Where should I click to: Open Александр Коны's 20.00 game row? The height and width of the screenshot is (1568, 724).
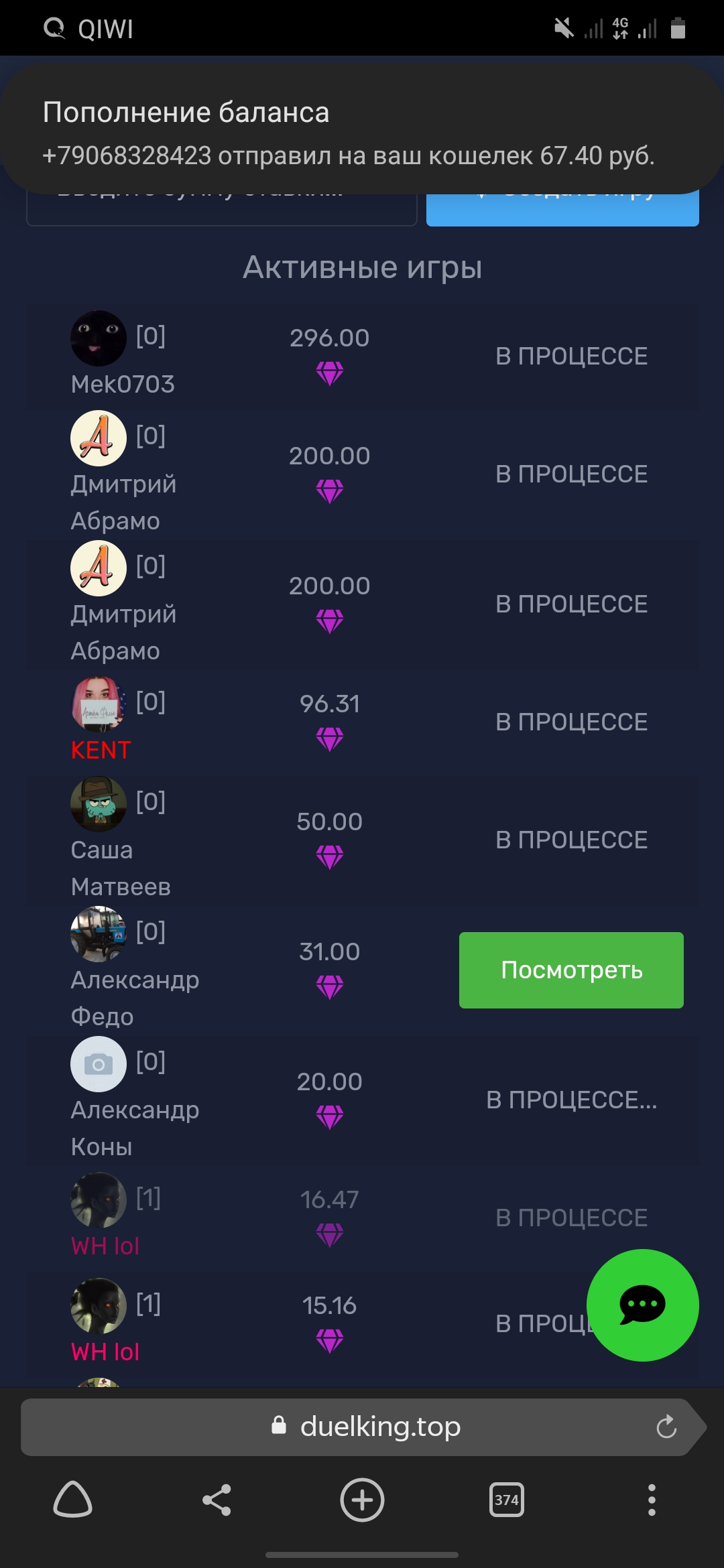[x=362, y=1100]
